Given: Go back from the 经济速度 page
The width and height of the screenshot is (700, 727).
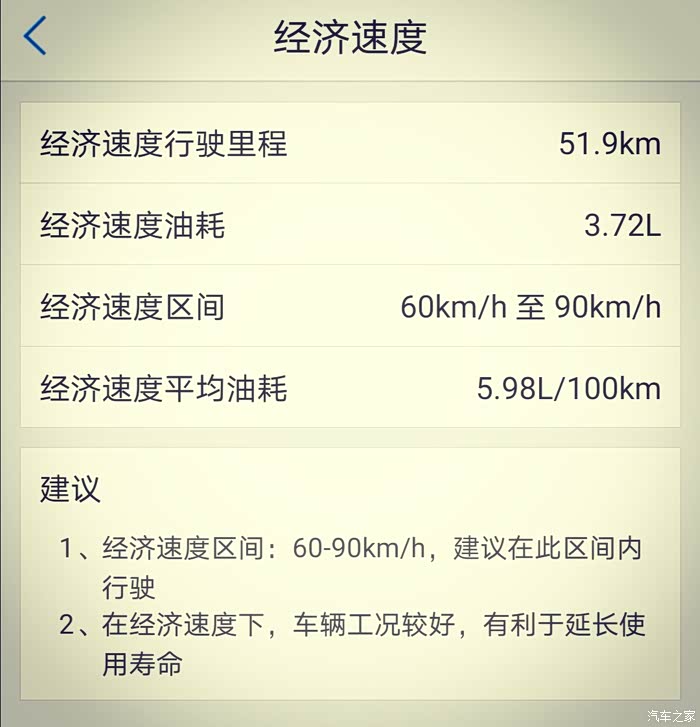Looking at the screenshot, I should pos(35,36).
